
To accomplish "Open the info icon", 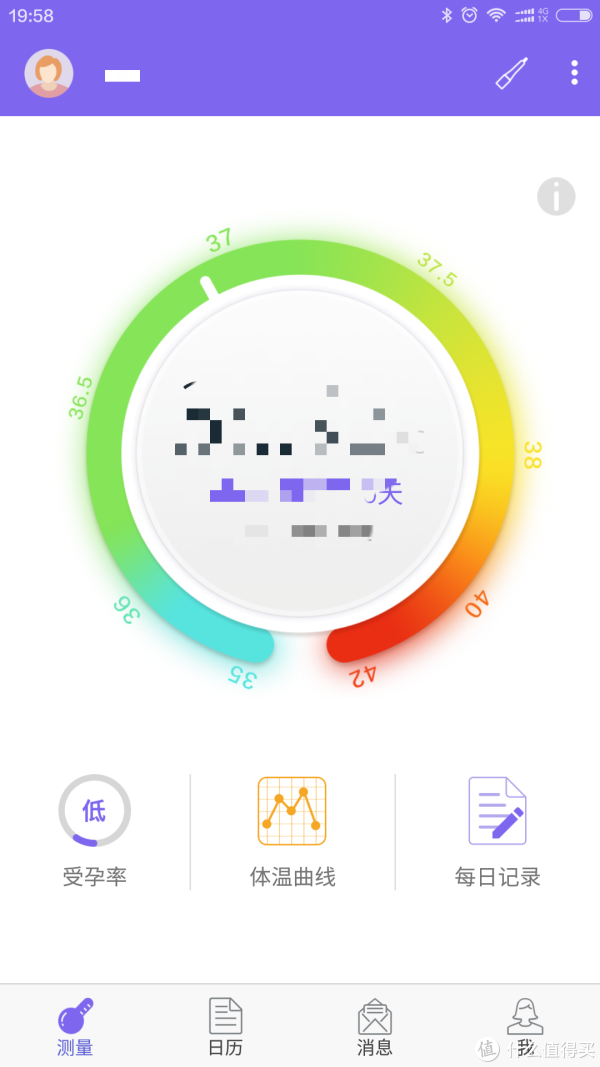I will click(x=556, y=196).
